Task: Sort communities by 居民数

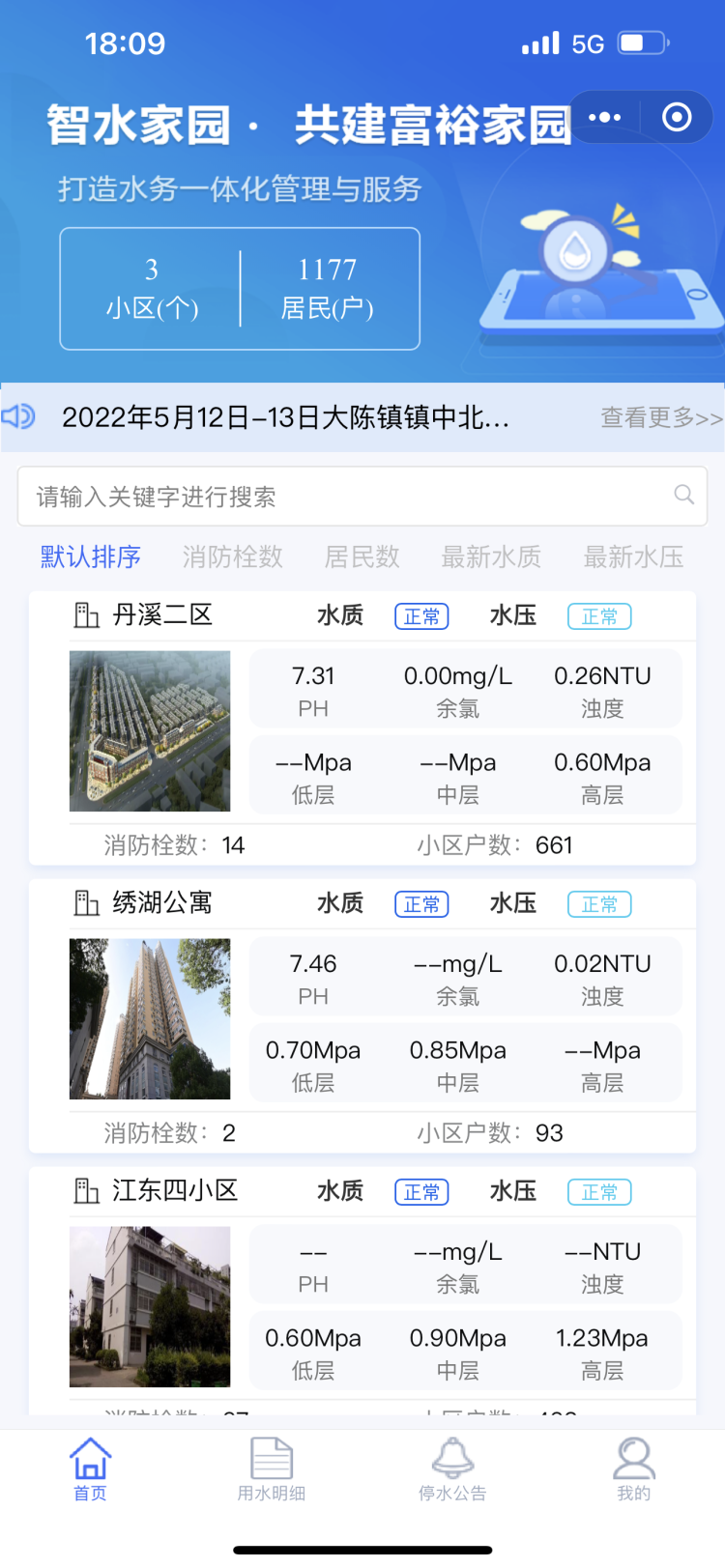Action: [x=362, y=556]
